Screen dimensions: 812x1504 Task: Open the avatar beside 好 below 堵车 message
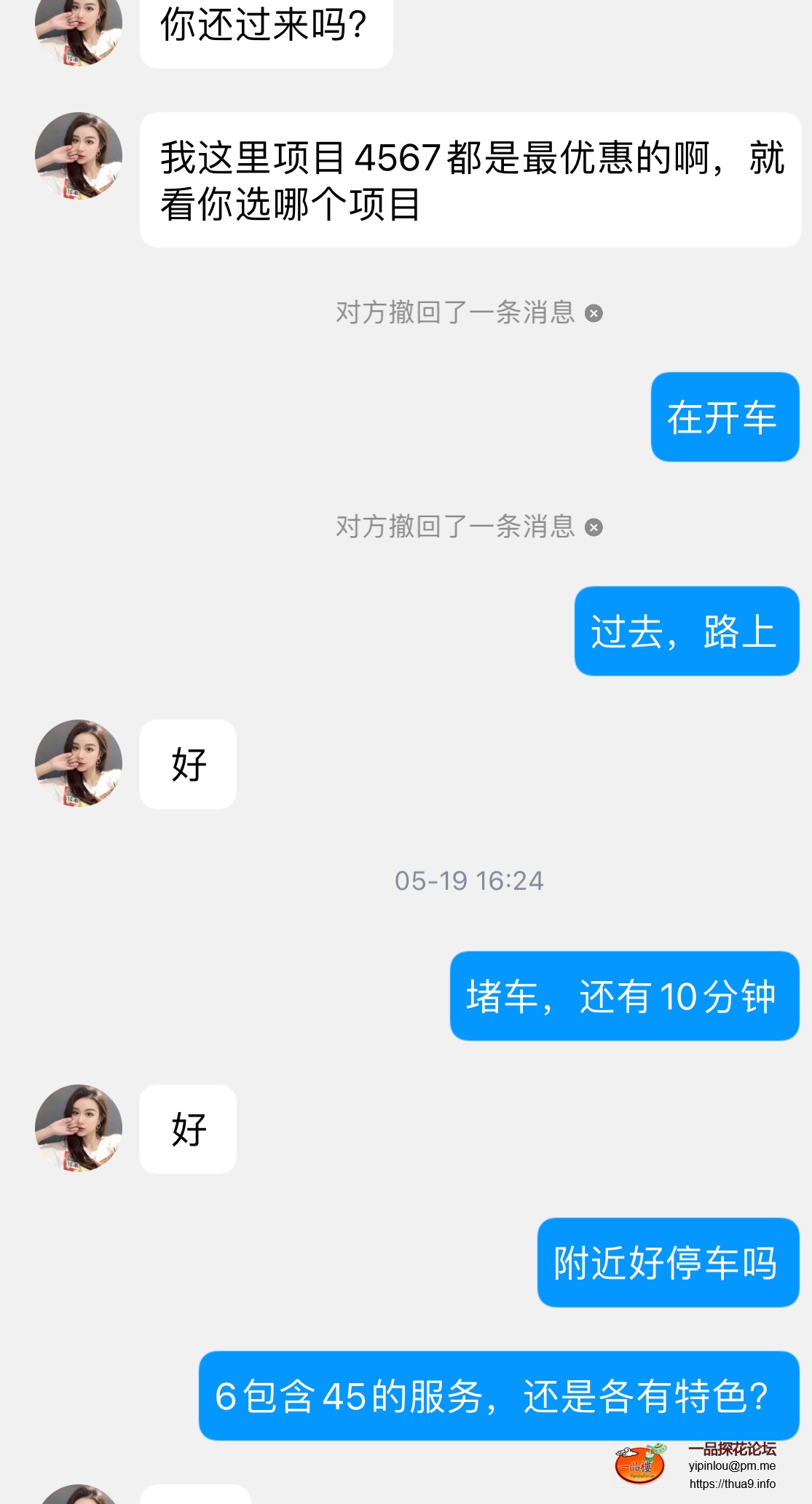[x=79, y=1128]
